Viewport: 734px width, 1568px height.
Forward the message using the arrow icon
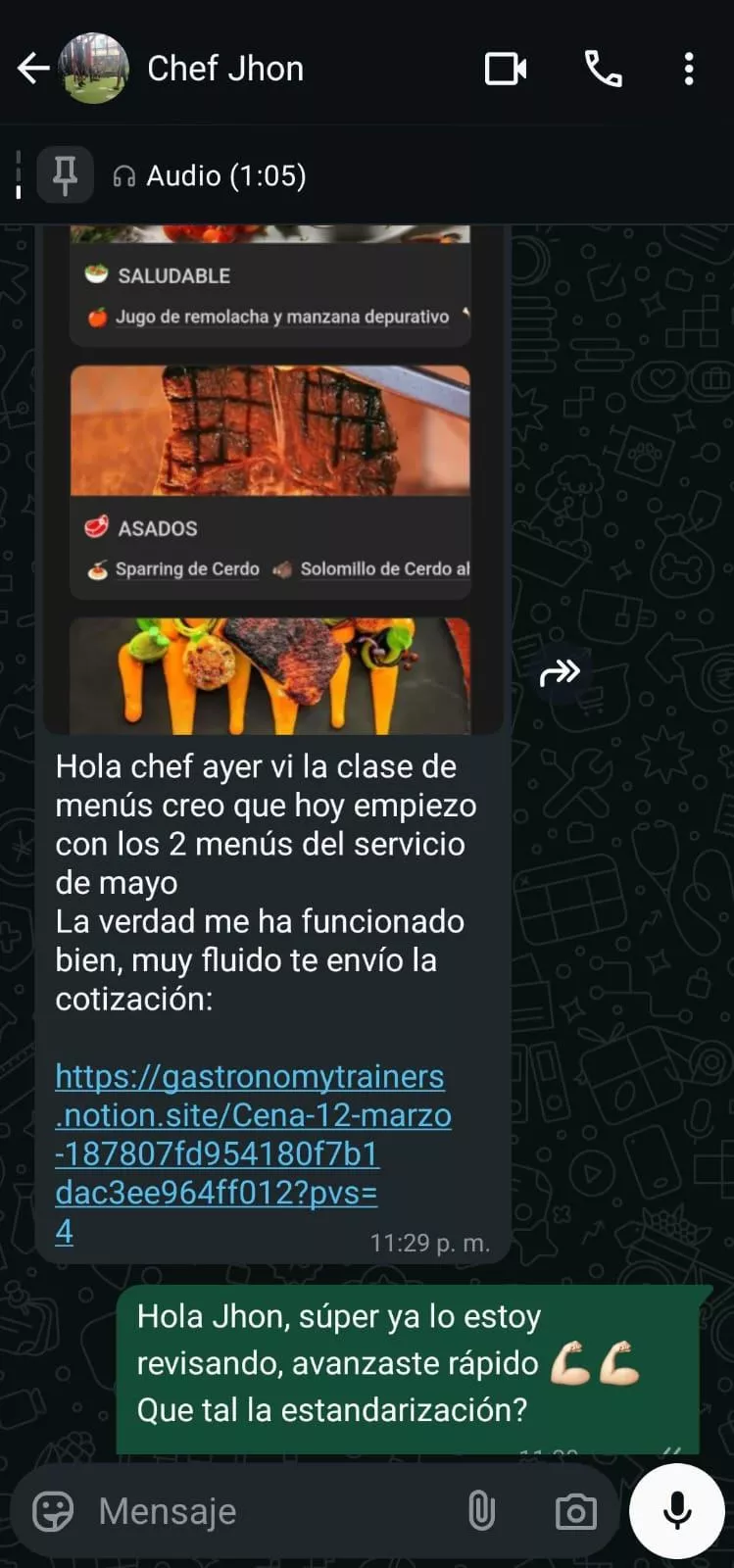pos(560,672)
